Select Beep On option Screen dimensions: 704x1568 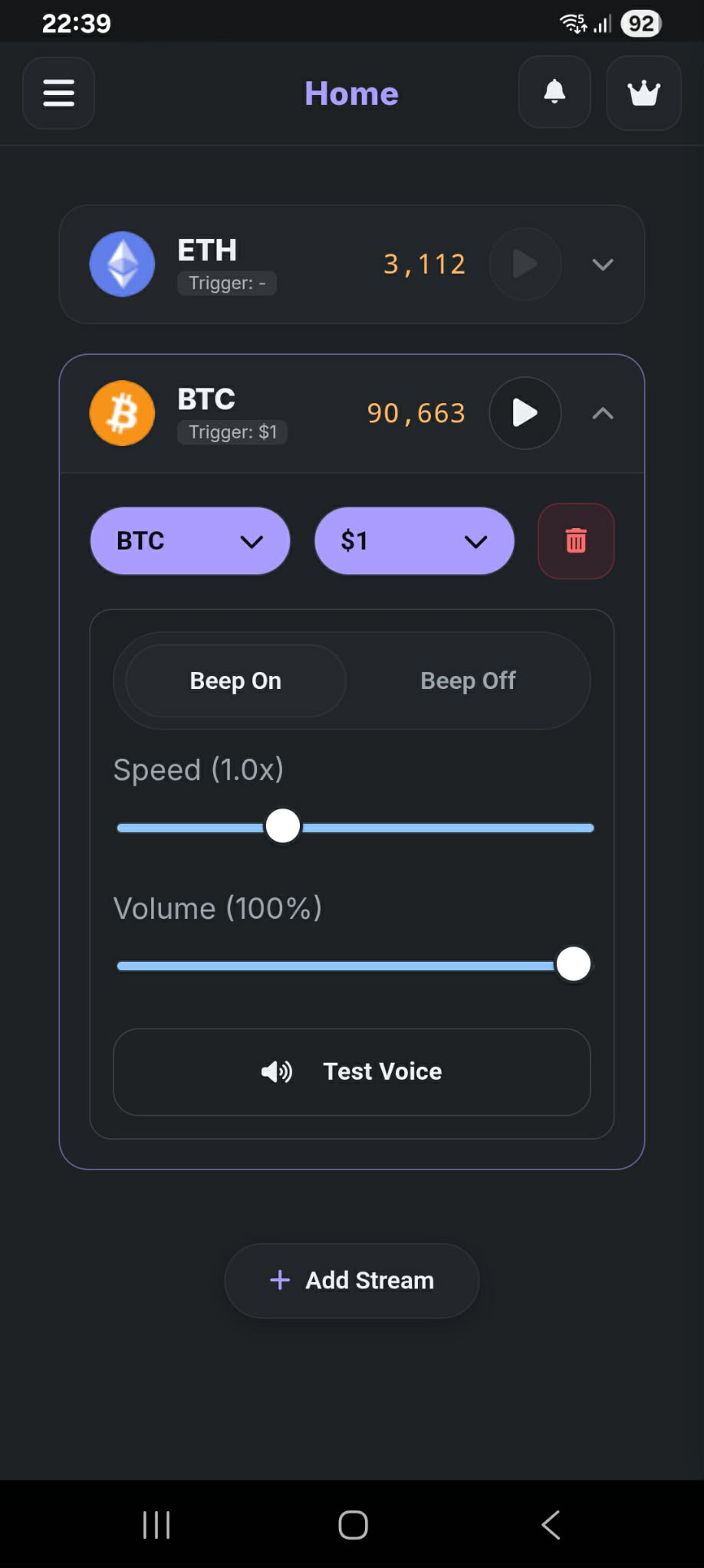pyautogui.click(x=235, y=680)
